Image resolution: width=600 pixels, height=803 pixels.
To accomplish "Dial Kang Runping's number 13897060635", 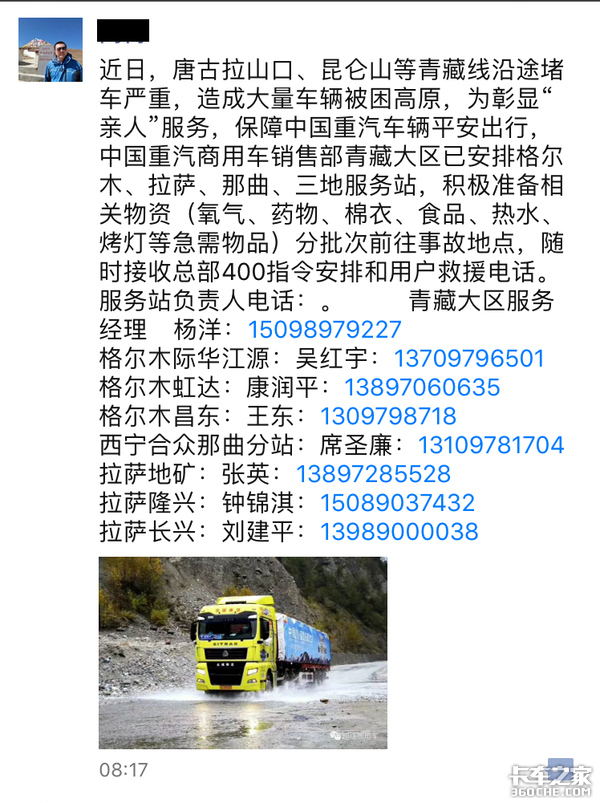I will (421, 388).
